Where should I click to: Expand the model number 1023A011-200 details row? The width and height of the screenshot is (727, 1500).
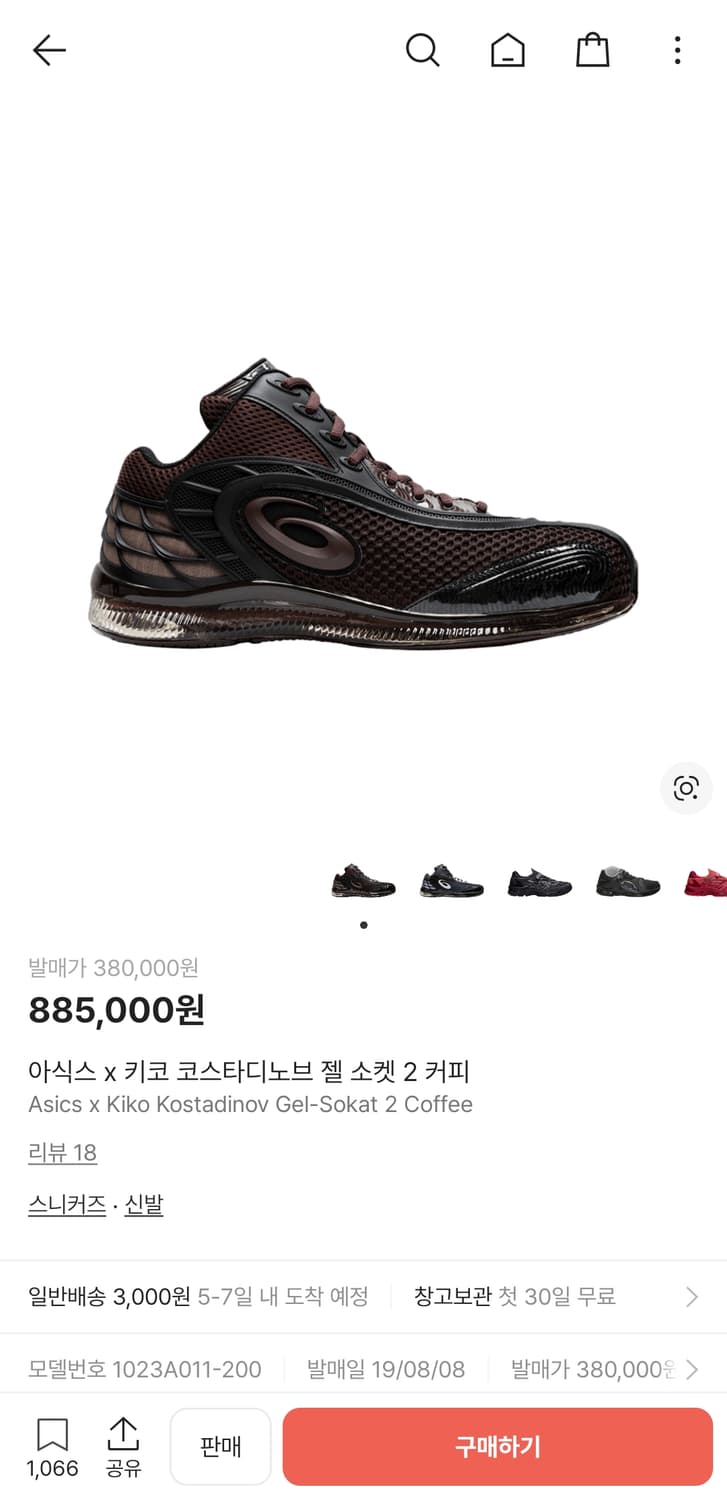144,1369
